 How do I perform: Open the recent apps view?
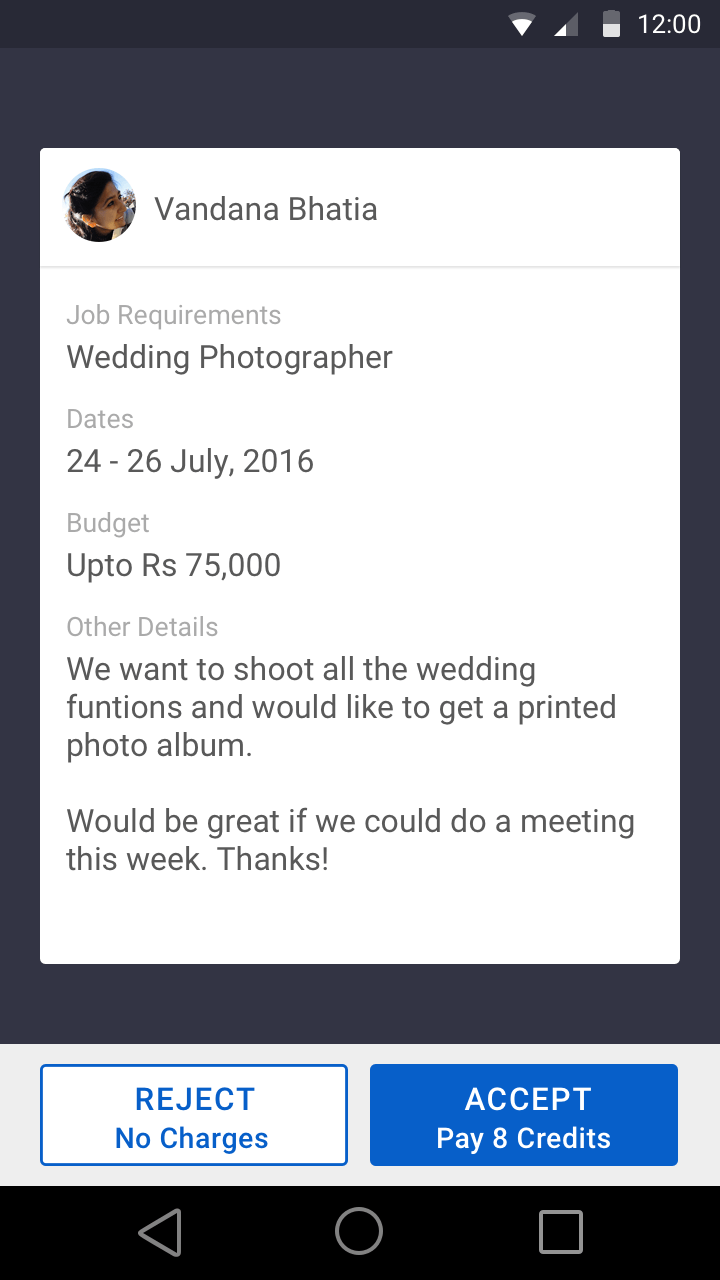tap(561, 1232)
